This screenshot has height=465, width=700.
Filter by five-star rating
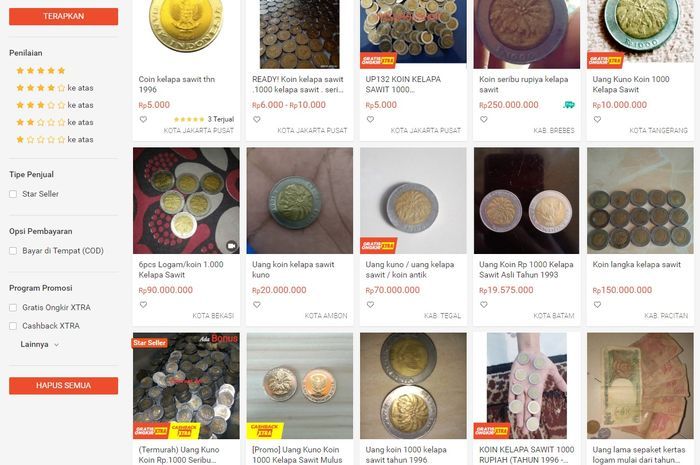40,71
